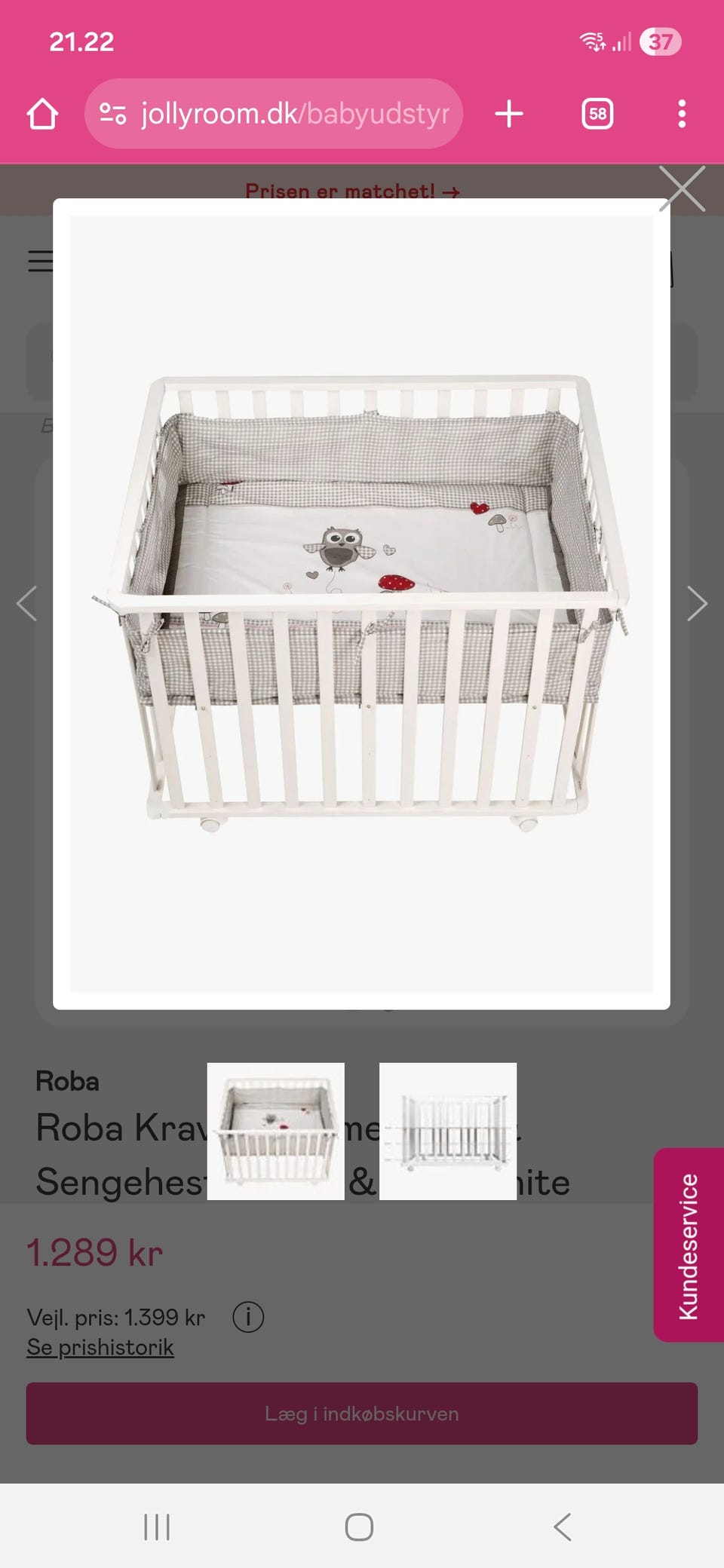
Task: Open recent apps from the navigation bar
Action: click(157, 1527)
